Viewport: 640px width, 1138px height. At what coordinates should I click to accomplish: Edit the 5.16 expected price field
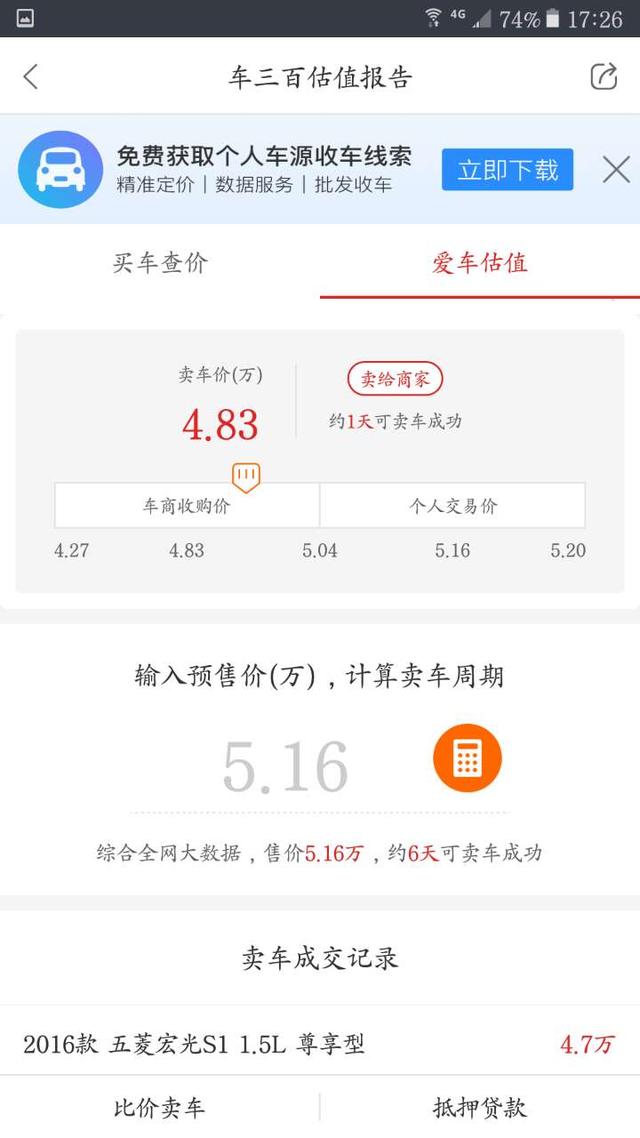[286, 766]
